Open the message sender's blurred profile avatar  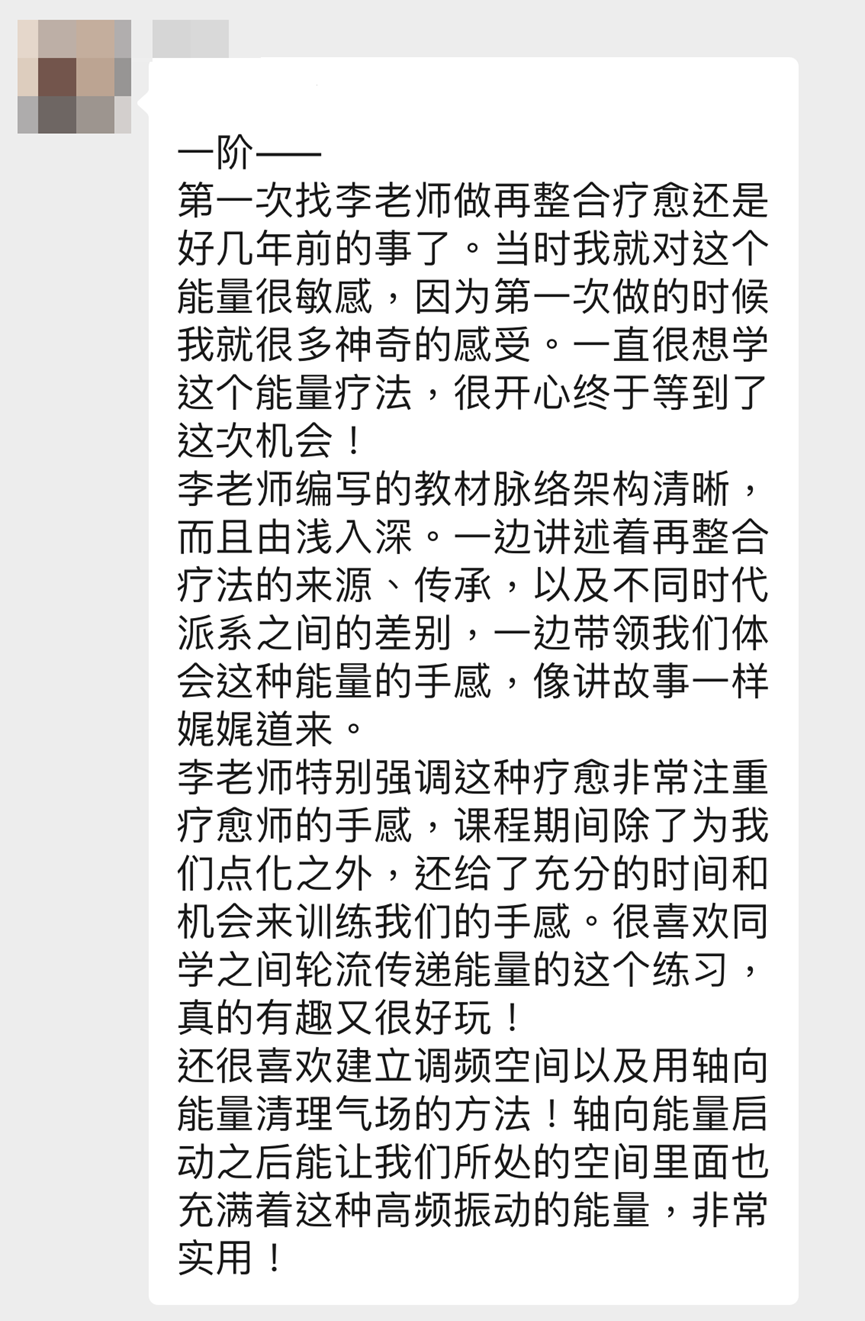75,77
